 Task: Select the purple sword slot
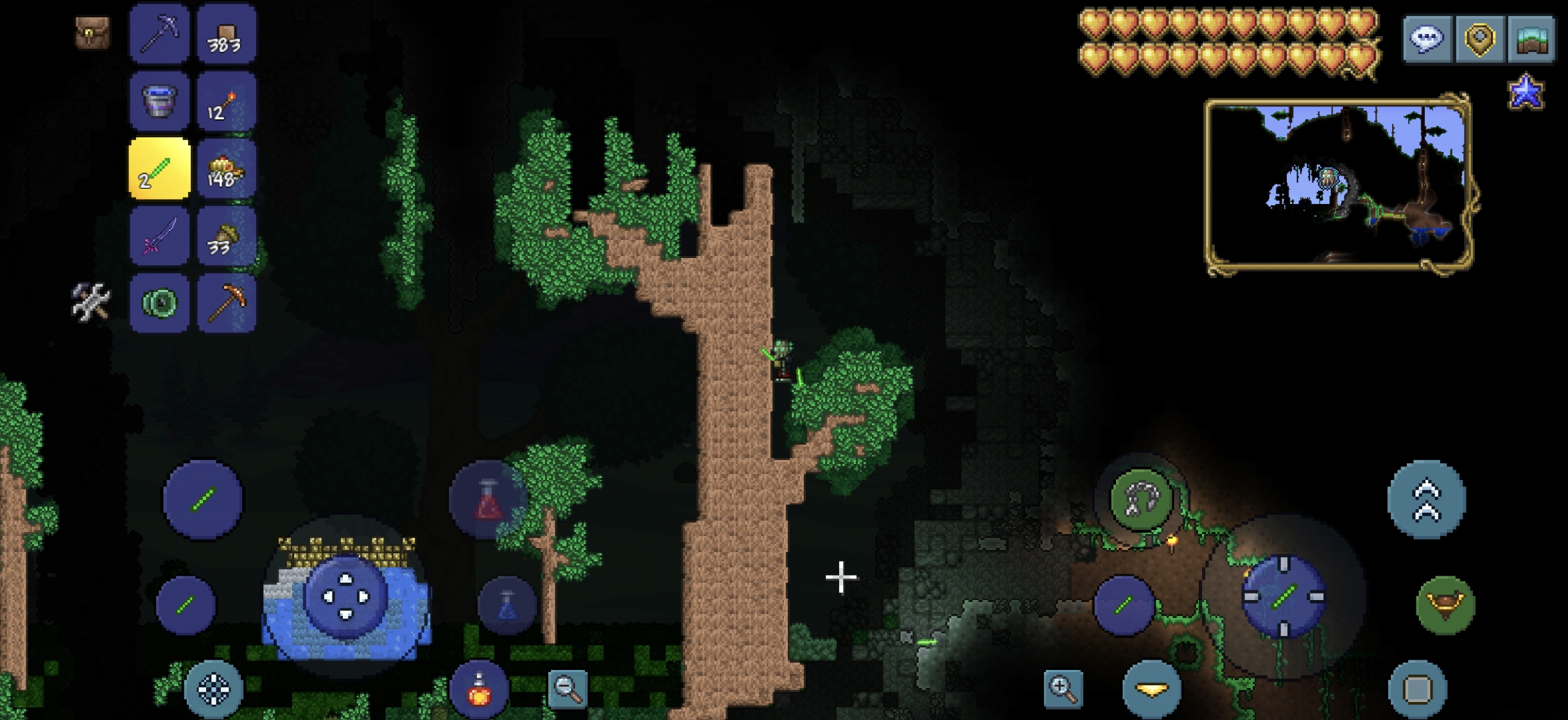[x=159, y=236]
